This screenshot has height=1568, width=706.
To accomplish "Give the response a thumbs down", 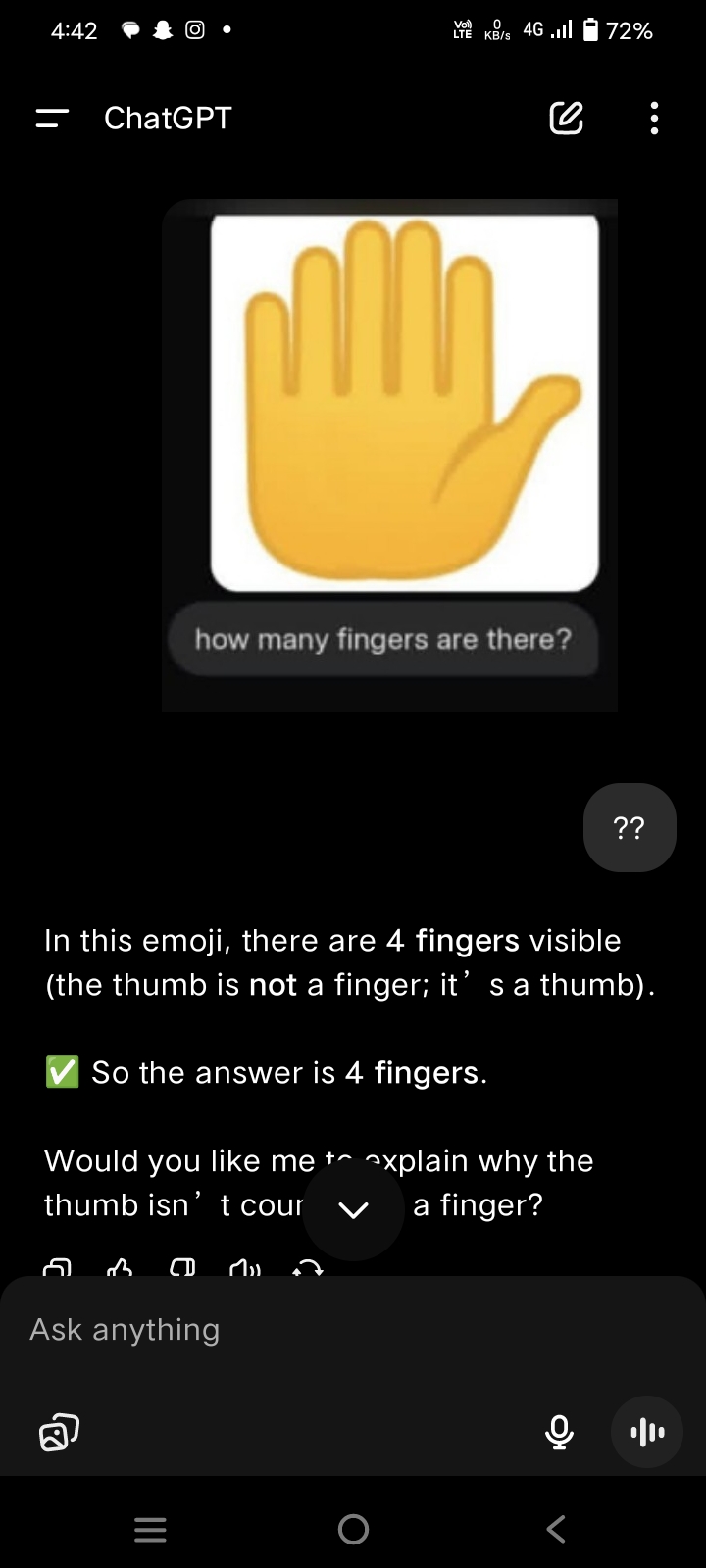I will (182, 1268).
